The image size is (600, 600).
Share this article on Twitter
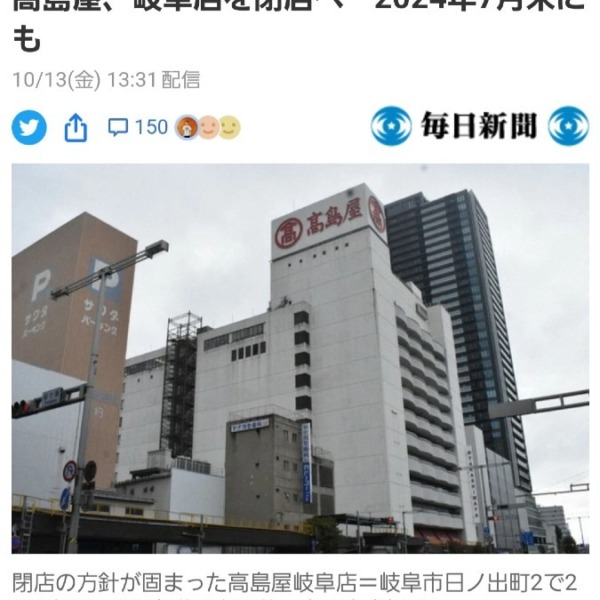[29, 127]
